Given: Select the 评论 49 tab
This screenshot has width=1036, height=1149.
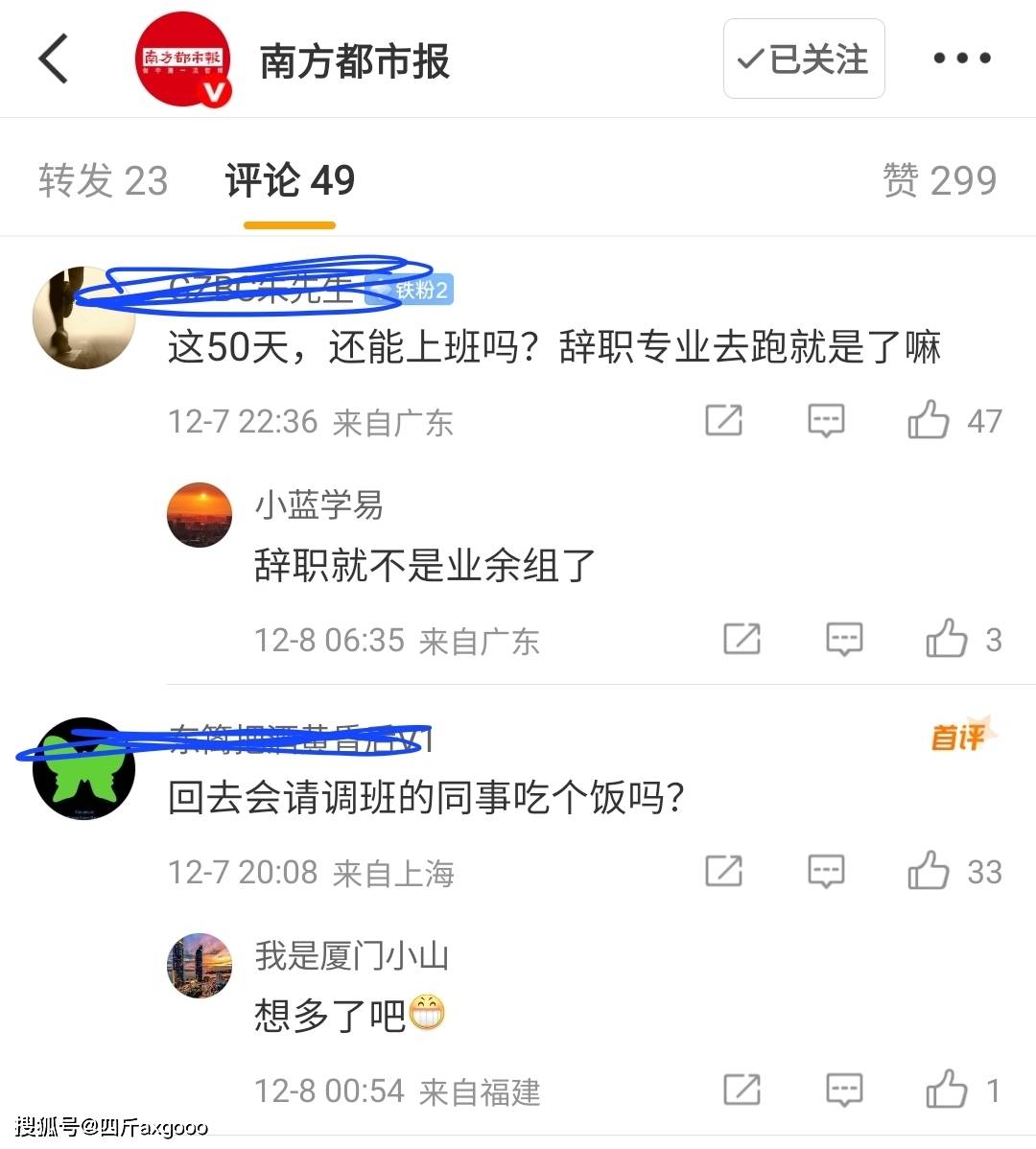Looking at the screenshot, I should (290, 180).
